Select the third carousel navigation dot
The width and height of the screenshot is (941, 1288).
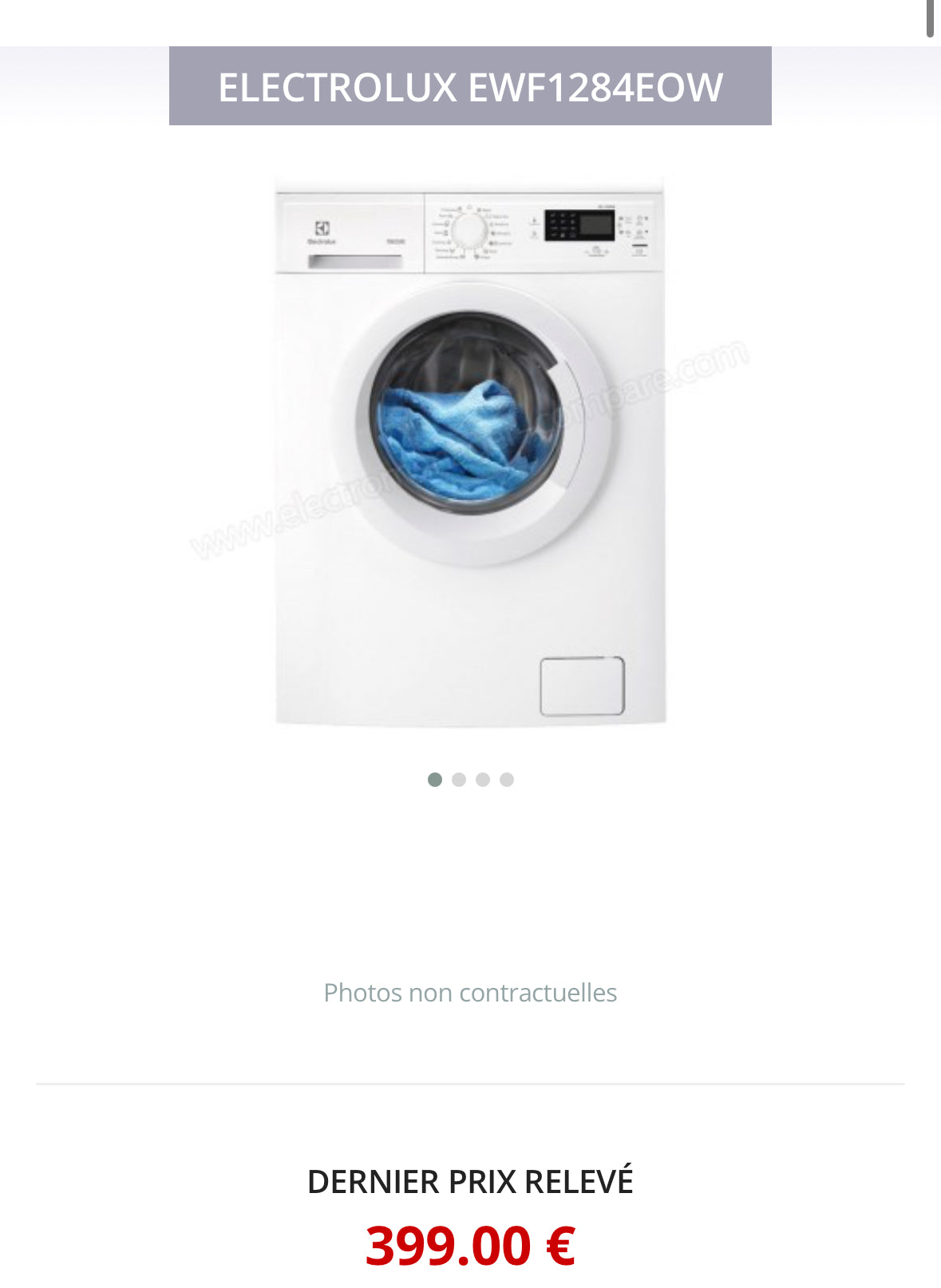(482, 780)
